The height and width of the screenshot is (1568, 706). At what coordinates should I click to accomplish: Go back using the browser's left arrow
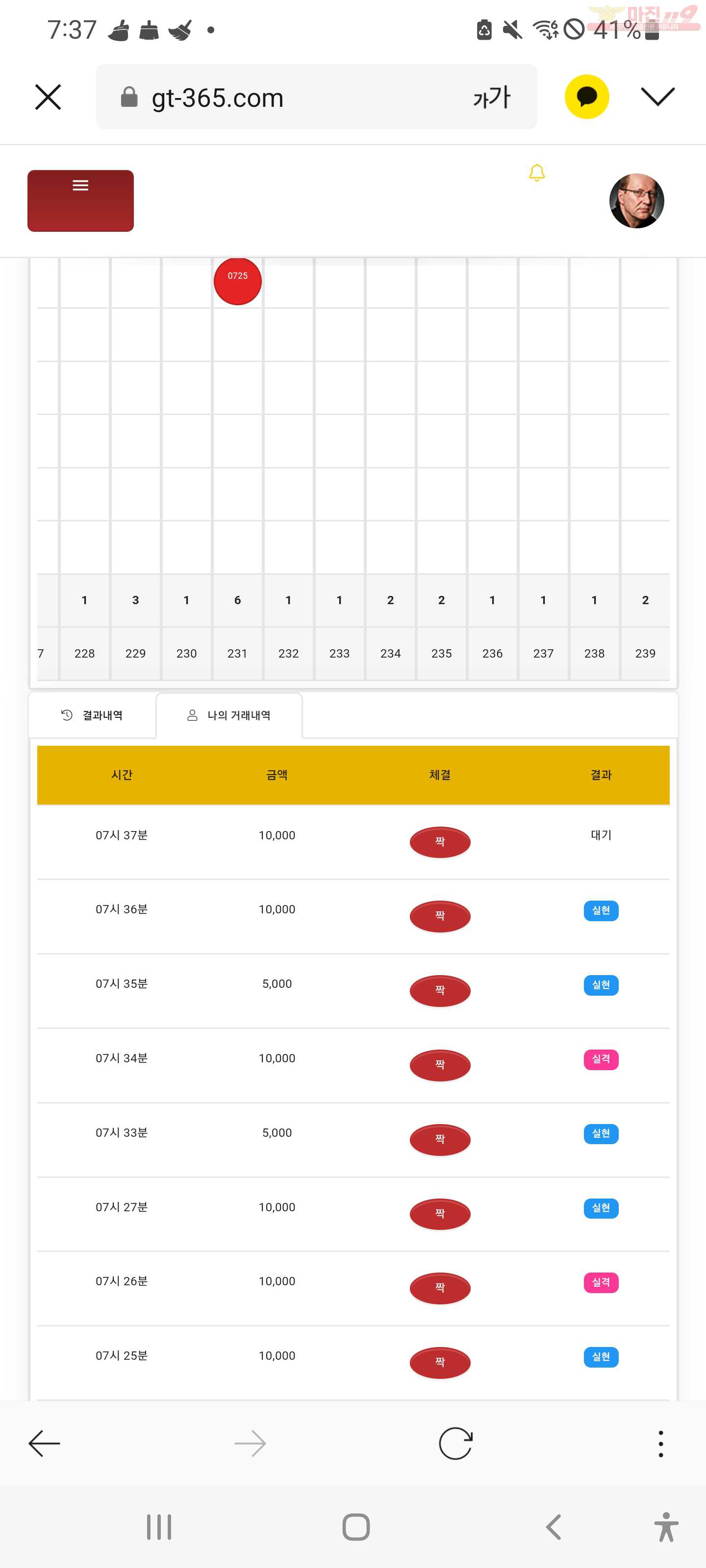click(x=45, y=1443)
